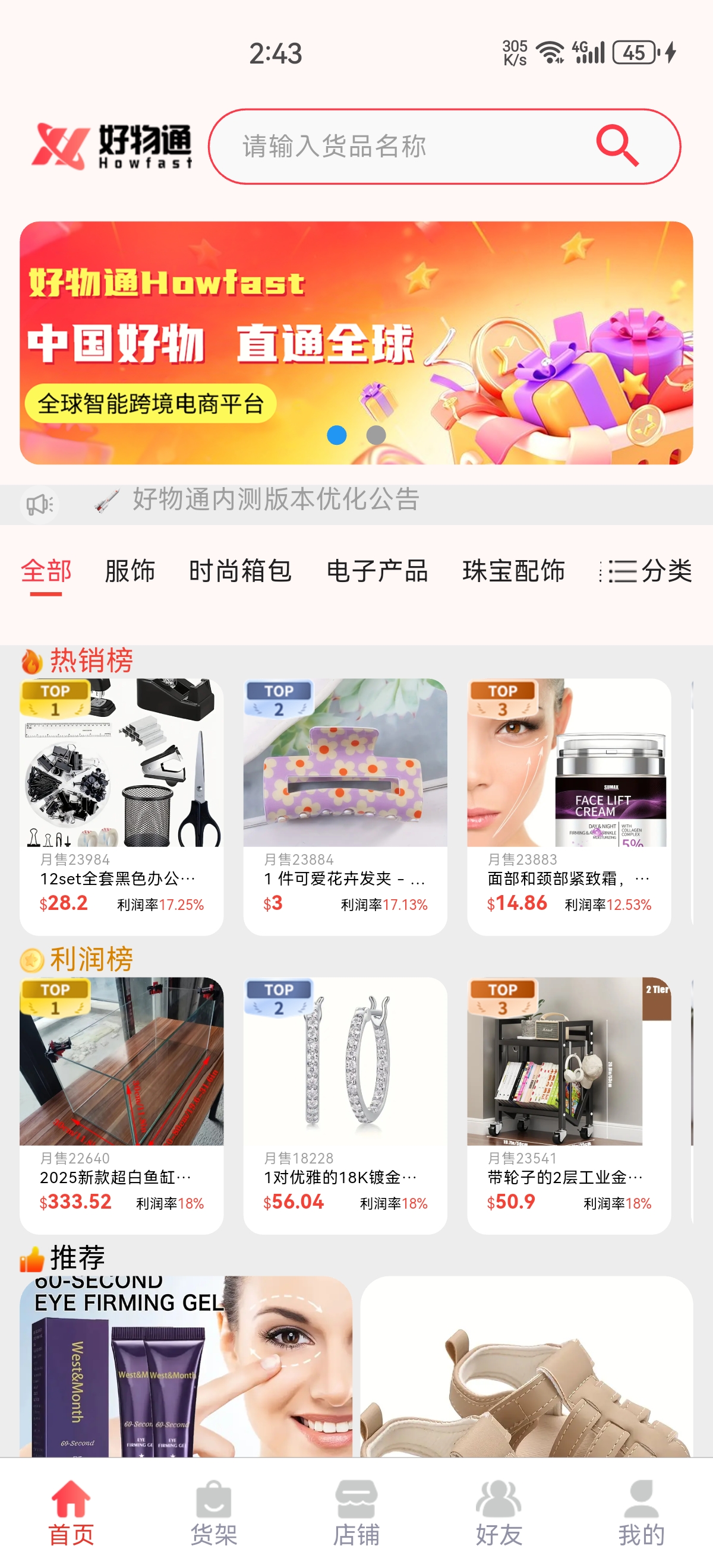Open the 2025新款超白鱼缸 product card
Viewport: 713px width, 1568px height.
(121, 1105)
